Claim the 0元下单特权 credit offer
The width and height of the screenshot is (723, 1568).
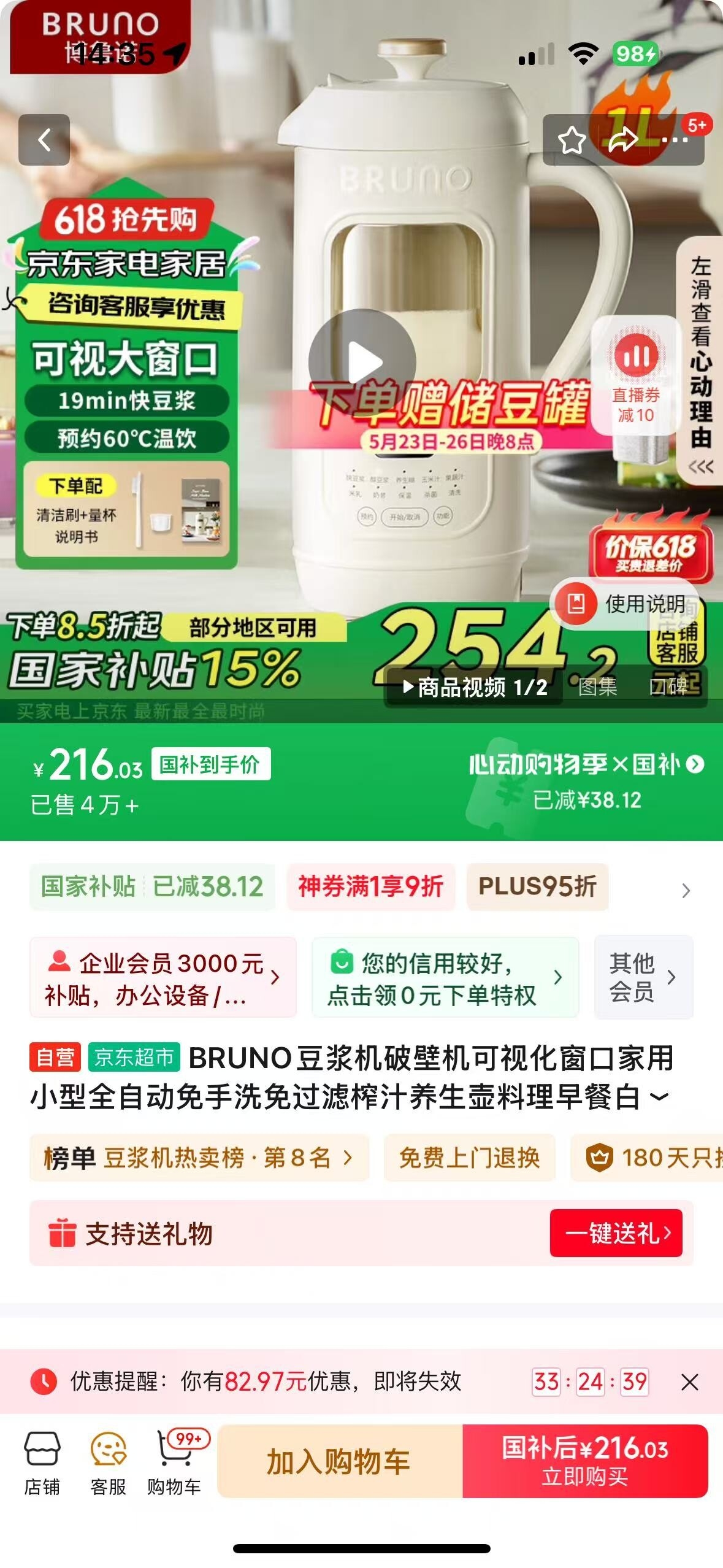[445, 978]
